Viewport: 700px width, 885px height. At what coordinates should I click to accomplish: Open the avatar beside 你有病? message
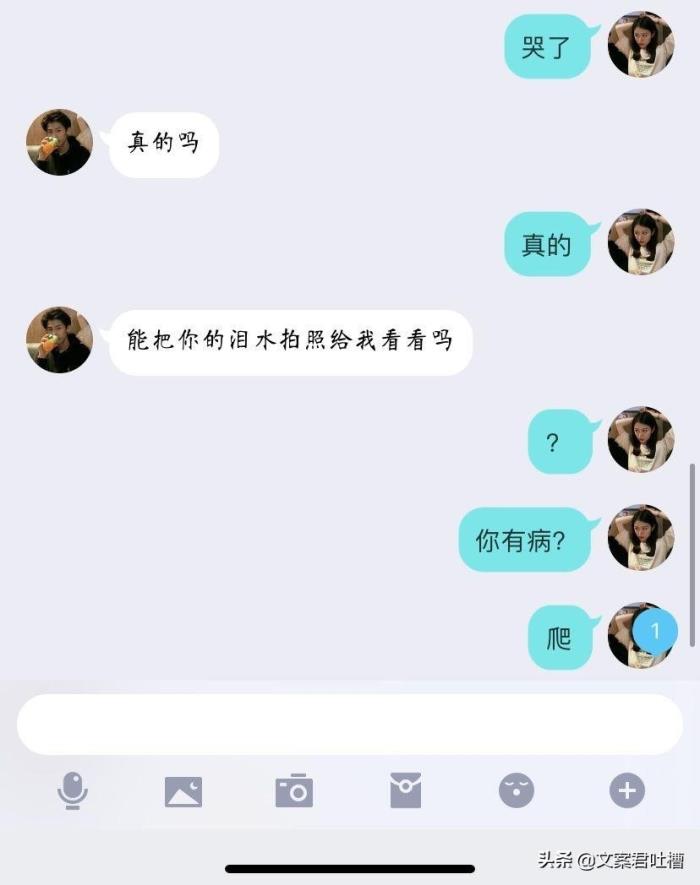point(641,538)
